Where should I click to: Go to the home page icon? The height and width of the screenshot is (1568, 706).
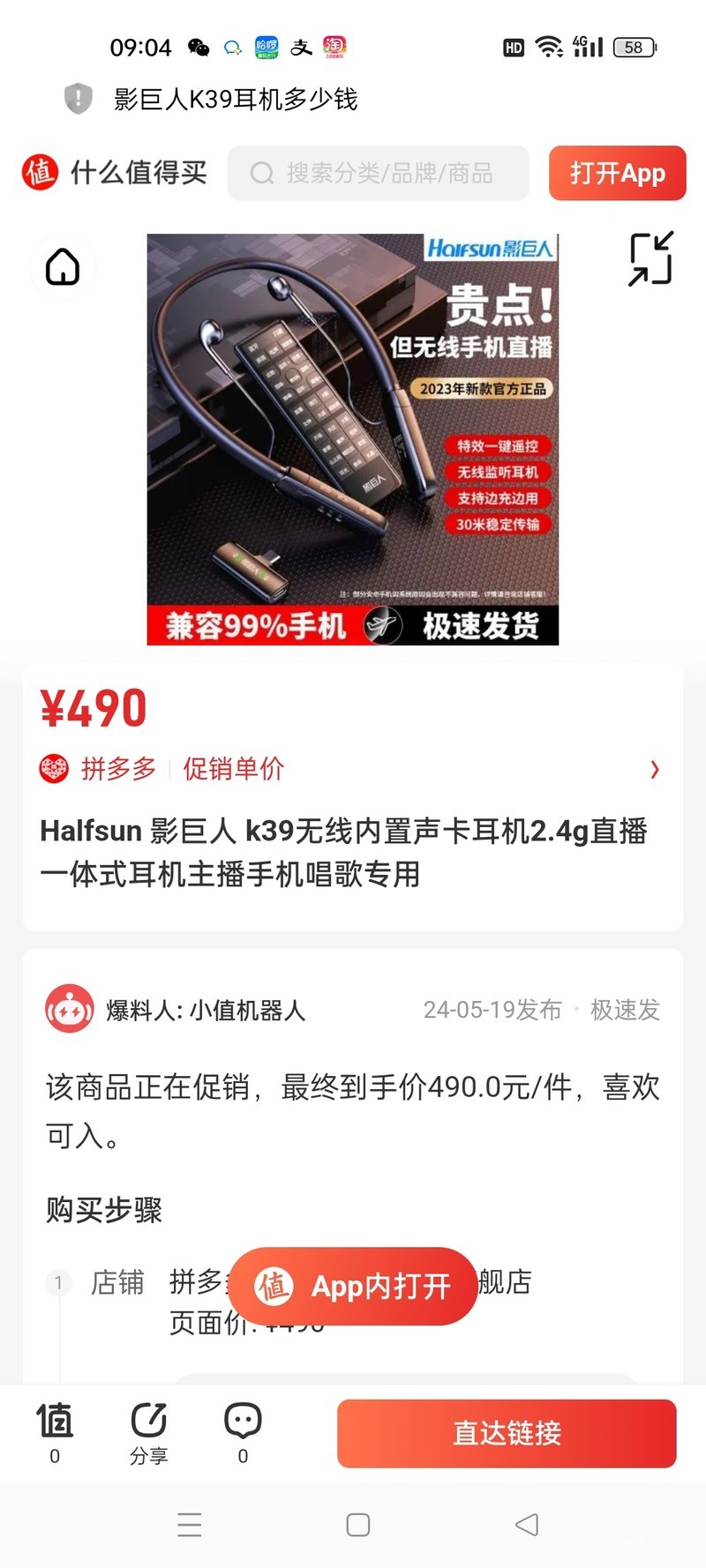click(x=63, y=267)
